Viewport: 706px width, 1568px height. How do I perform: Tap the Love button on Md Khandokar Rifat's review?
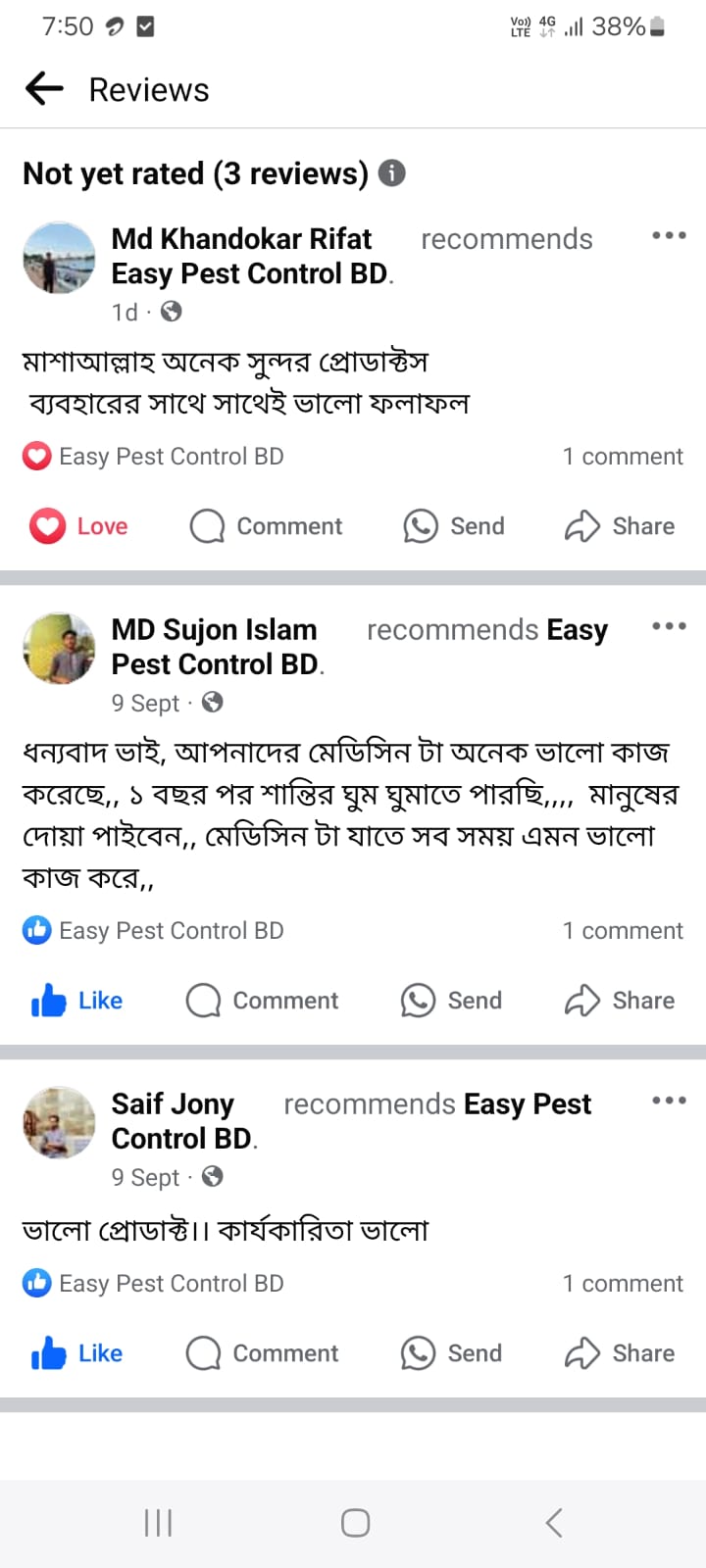click(79, 526)
